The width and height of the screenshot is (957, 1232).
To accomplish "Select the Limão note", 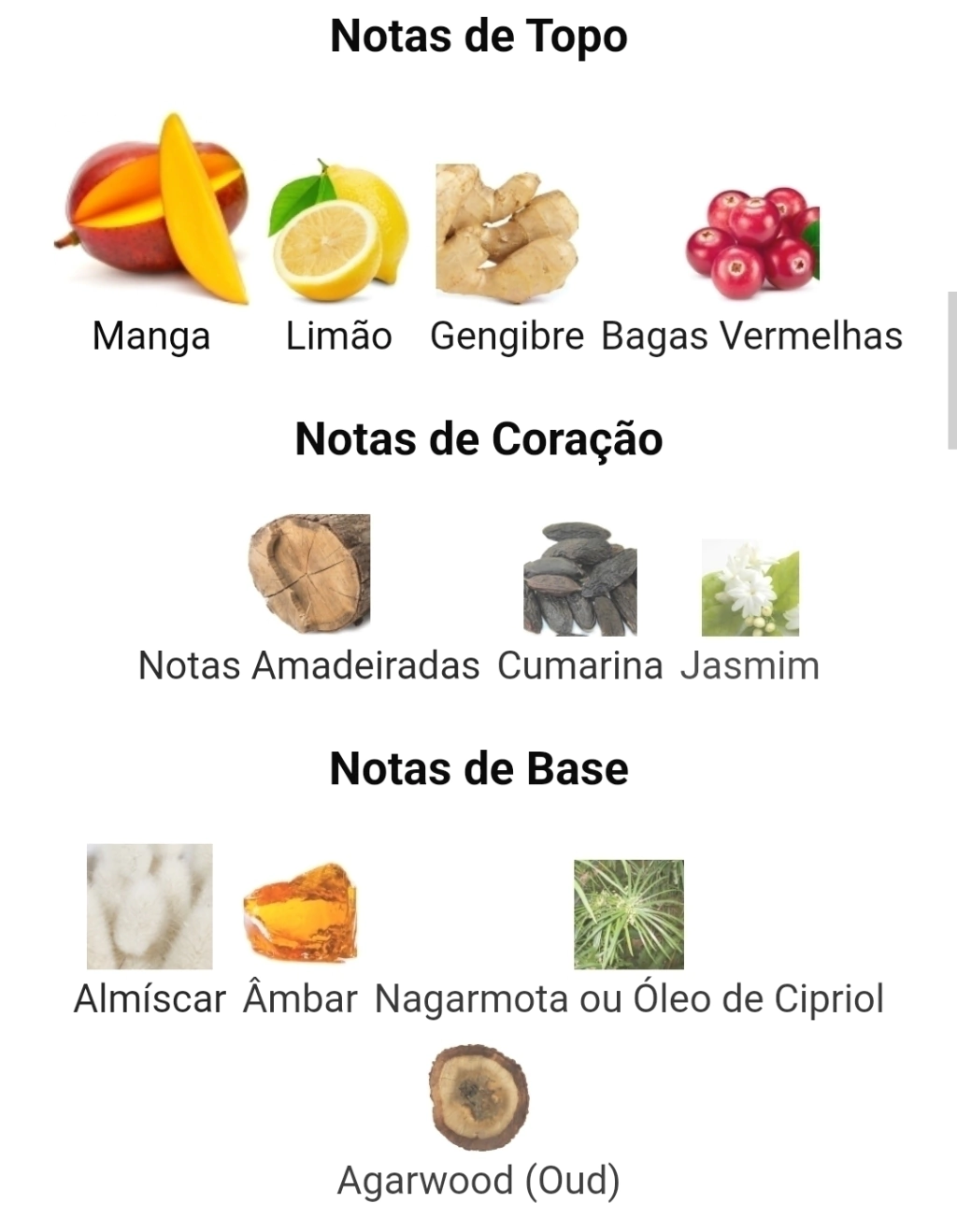I will [x=338, y=232].
